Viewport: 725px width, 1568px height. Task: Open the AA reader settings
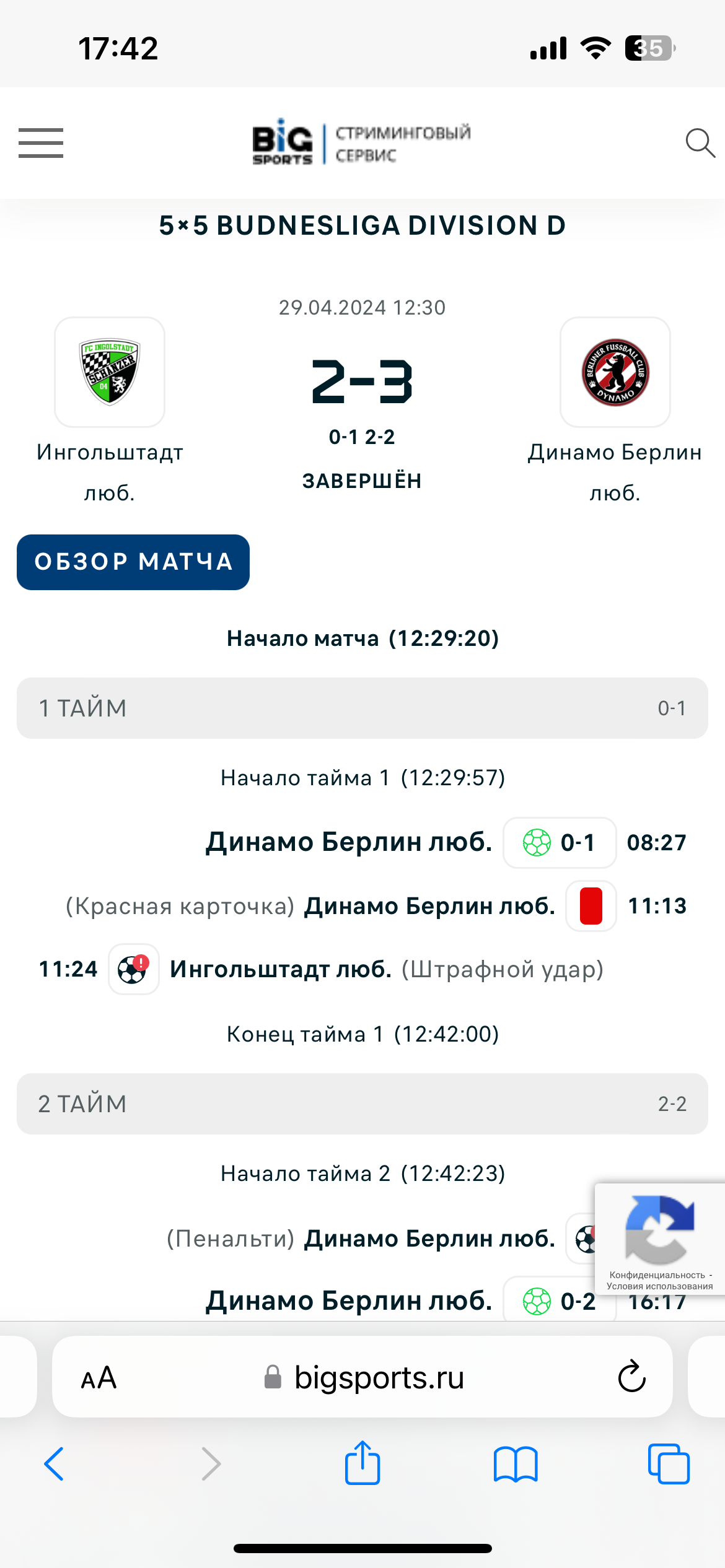coord(99,1378)
